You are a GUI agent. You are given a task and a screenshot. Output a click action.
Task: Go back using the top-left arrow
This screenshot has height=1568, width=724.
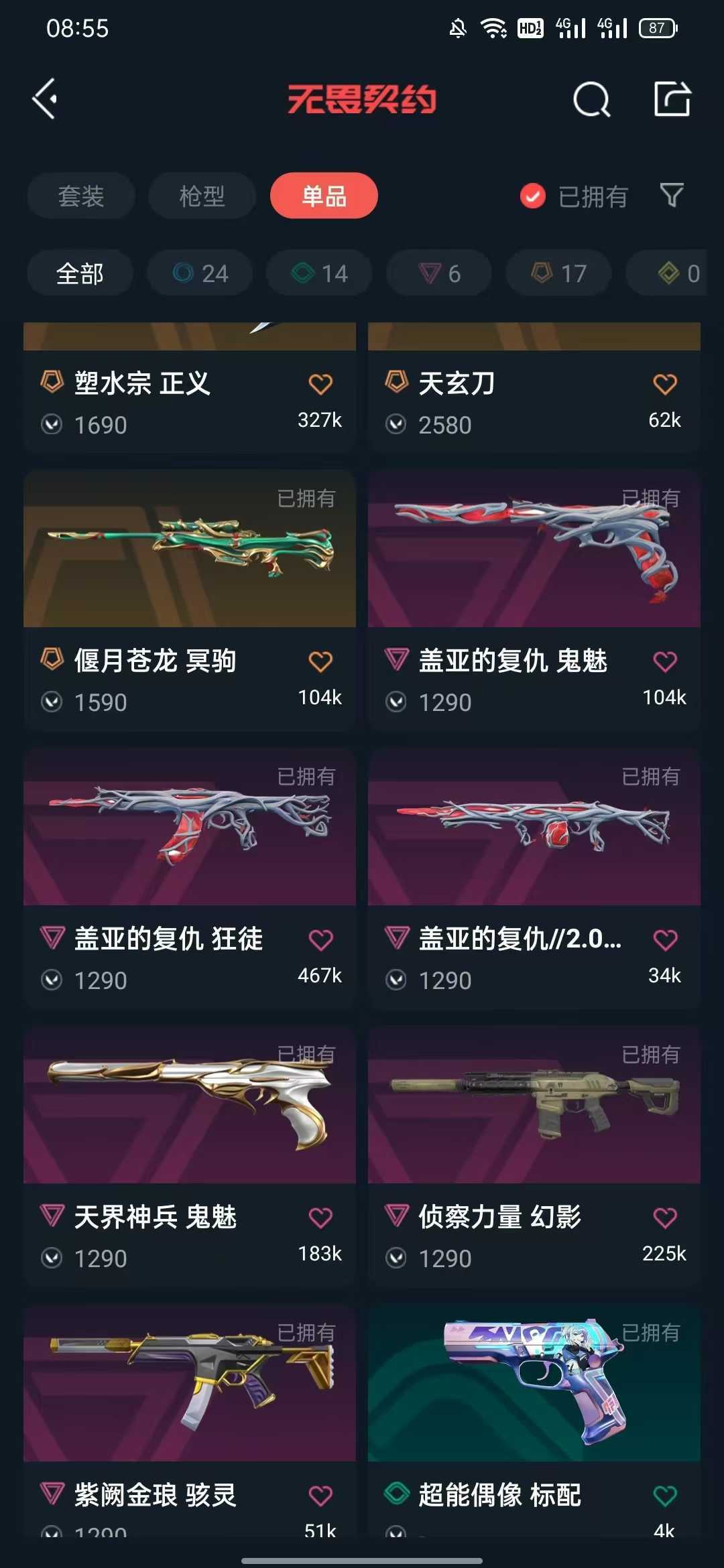coord(45,99)
